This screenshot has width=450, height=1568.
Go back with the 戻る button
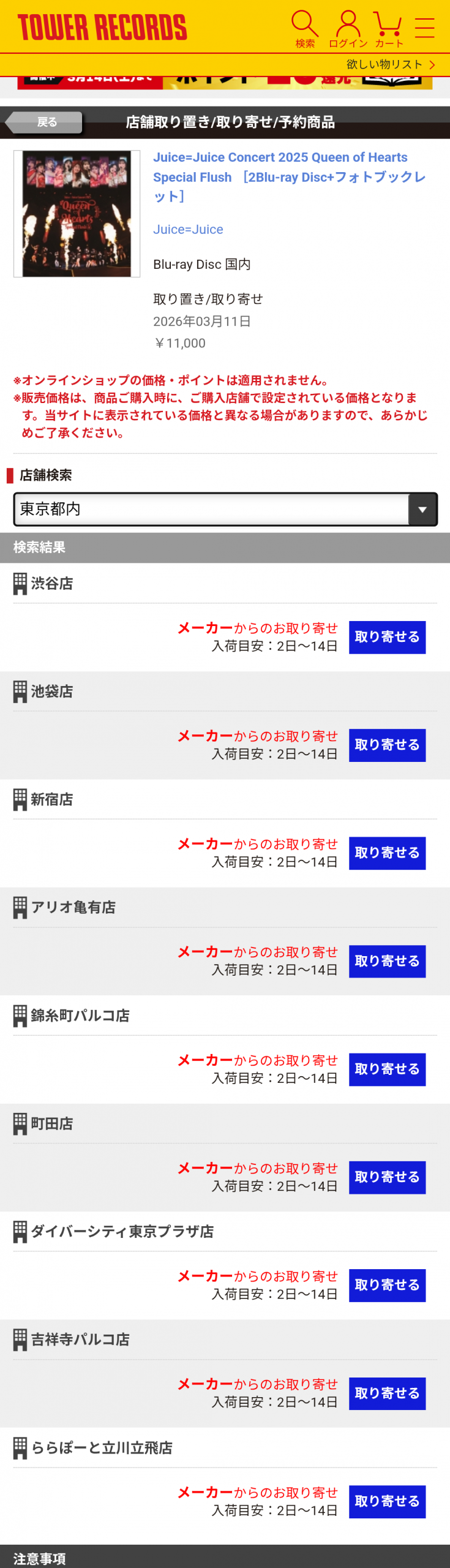pyautogui.click(x=46, y=122)
